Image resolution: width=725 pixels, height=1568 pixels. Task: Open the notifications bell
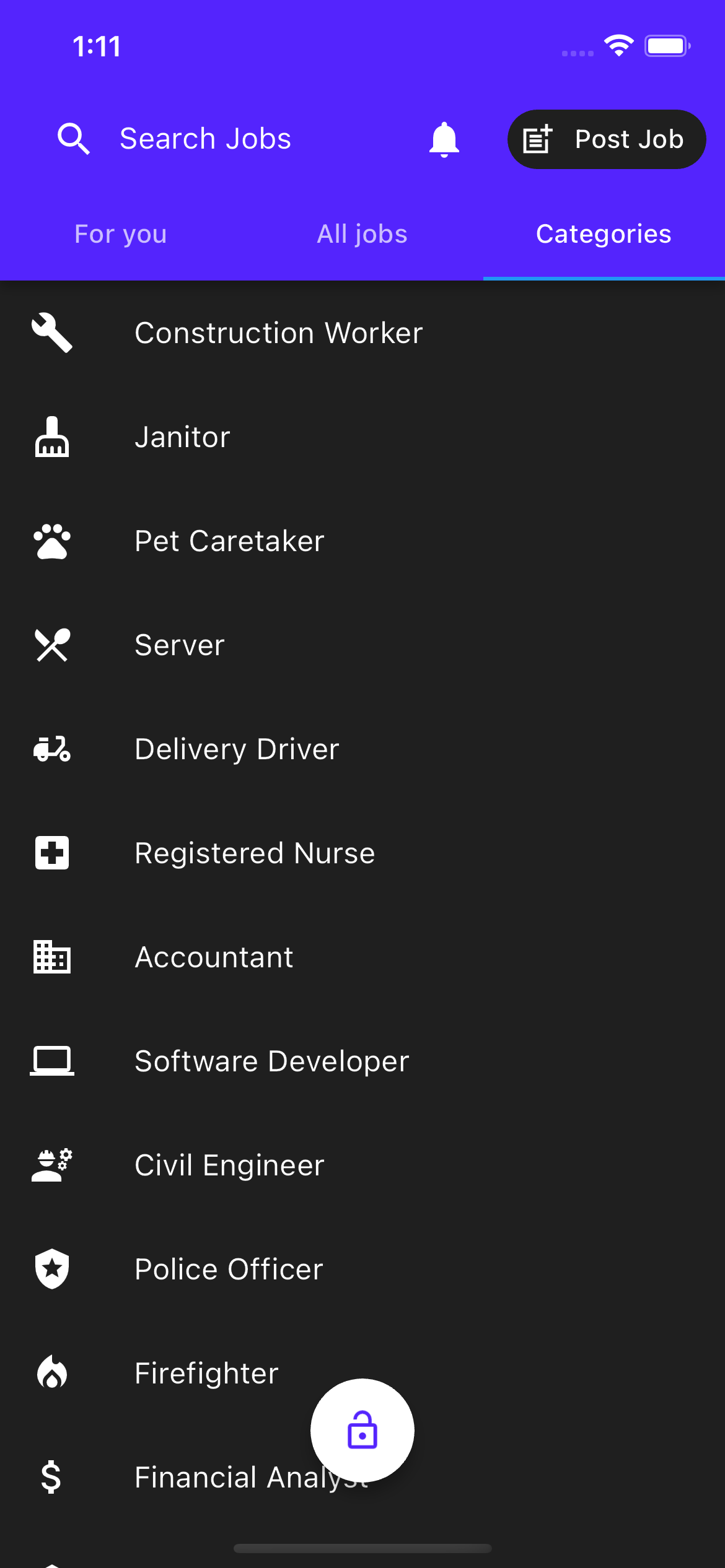click(x=444, y=139)
